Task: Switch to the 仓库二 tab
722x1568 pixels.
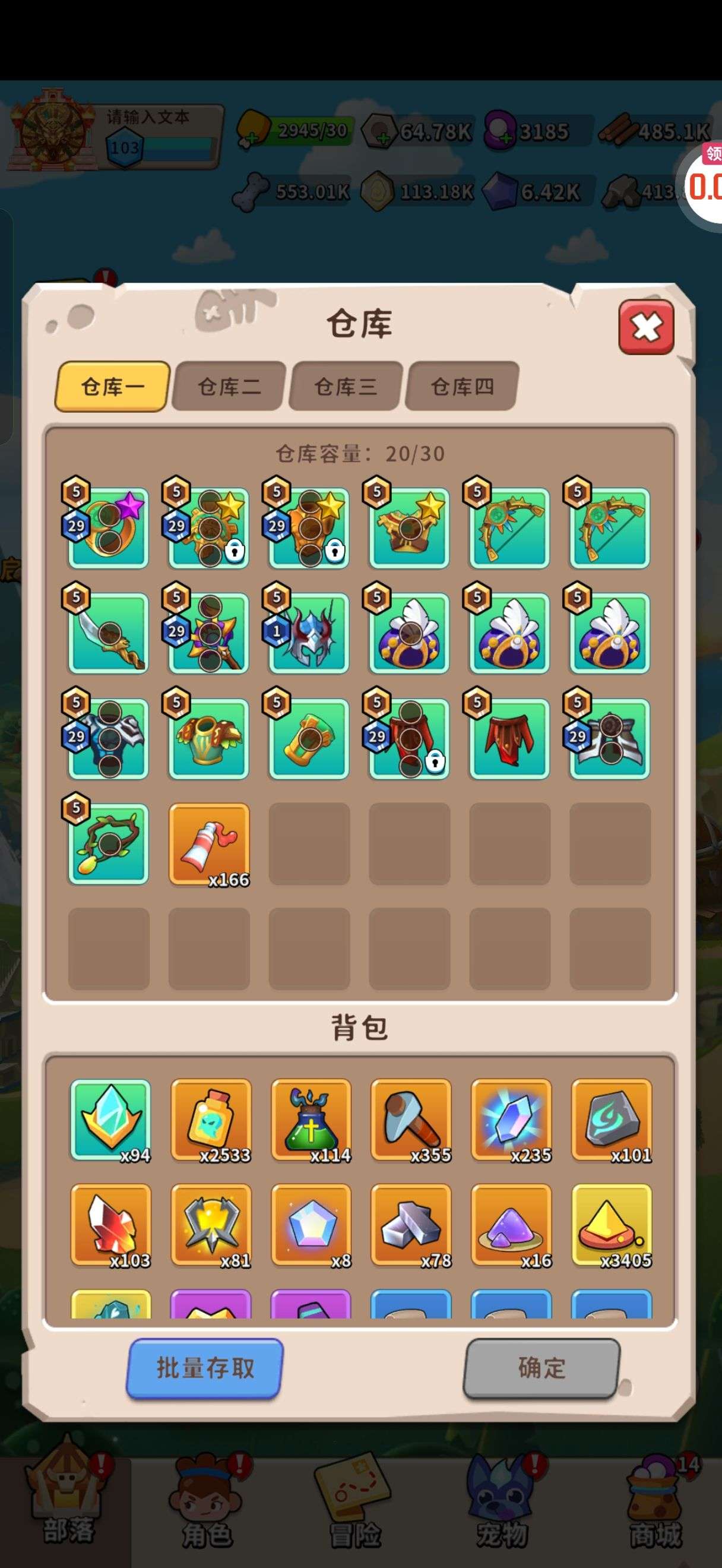Action: [229, 387]
